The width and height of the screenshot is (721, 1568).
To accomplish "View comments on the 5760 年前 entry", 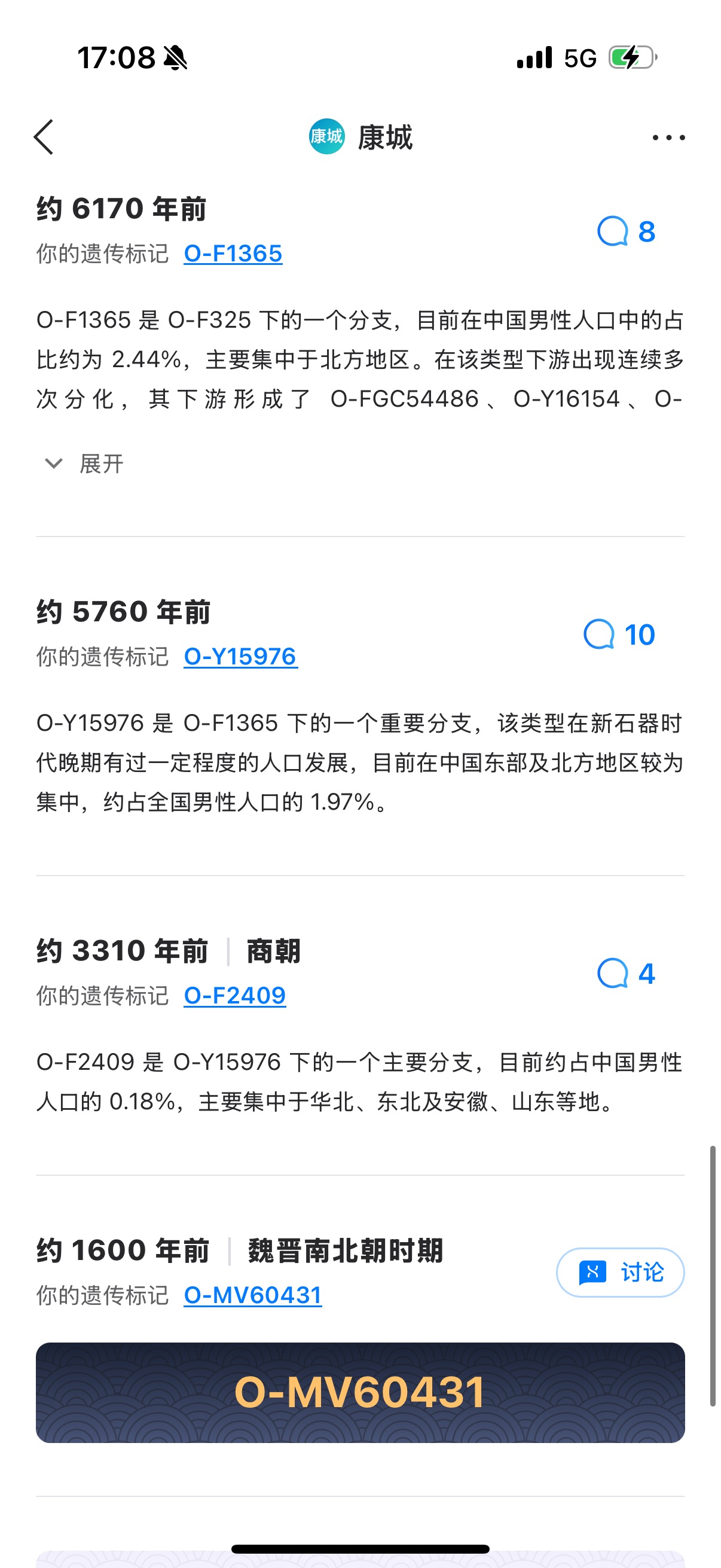I will coord(619,634).
